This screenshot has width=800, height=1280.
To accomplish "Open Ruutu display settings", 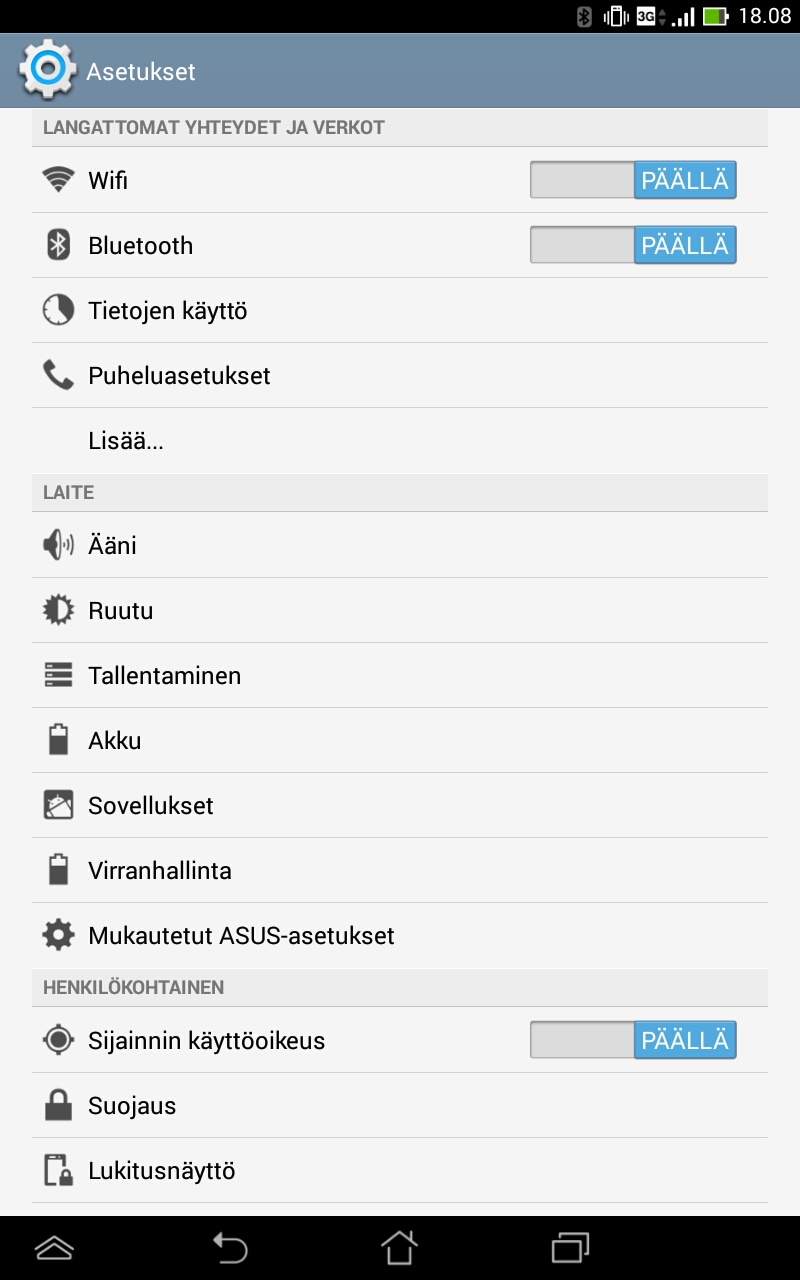I will coord(400,610).
